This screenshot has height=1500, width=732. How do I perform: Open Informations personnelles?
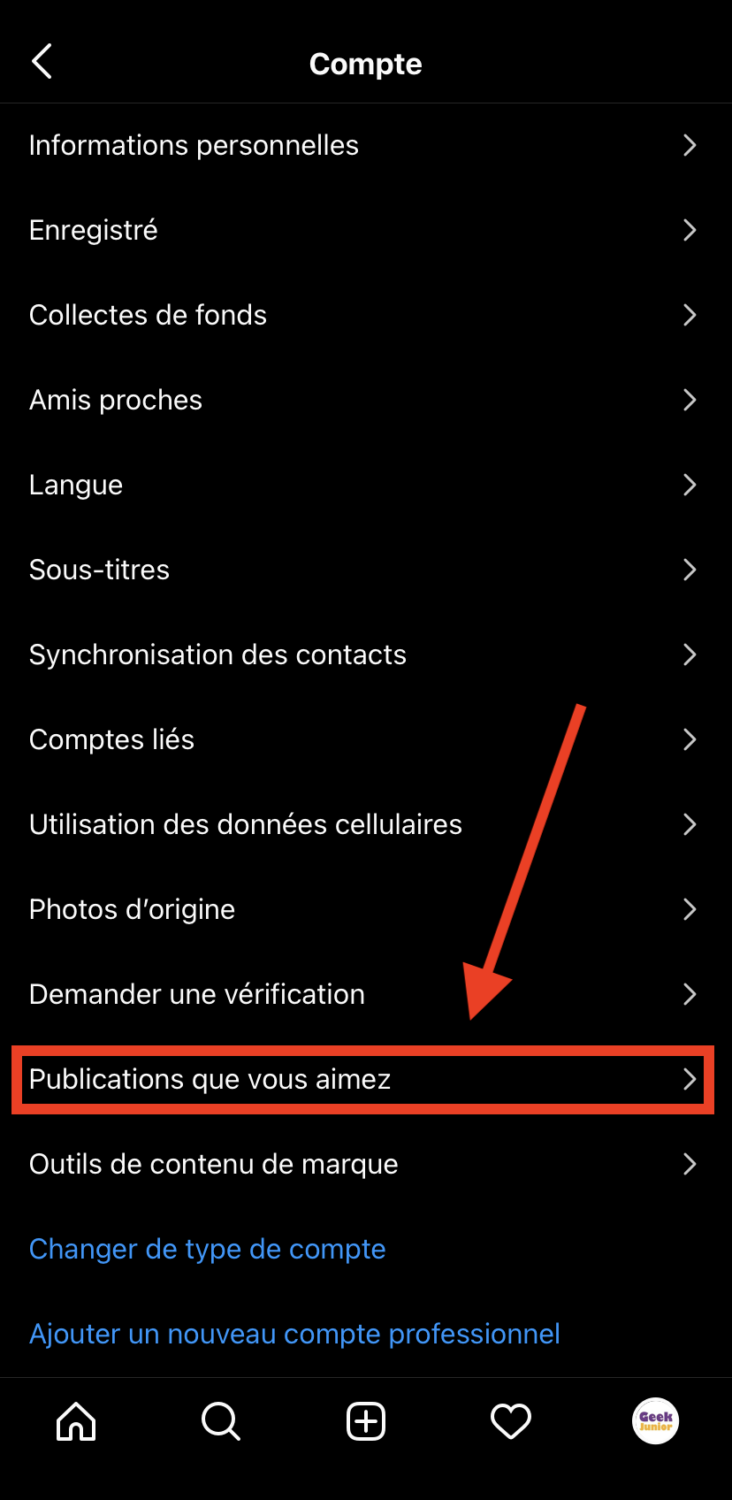194,146
